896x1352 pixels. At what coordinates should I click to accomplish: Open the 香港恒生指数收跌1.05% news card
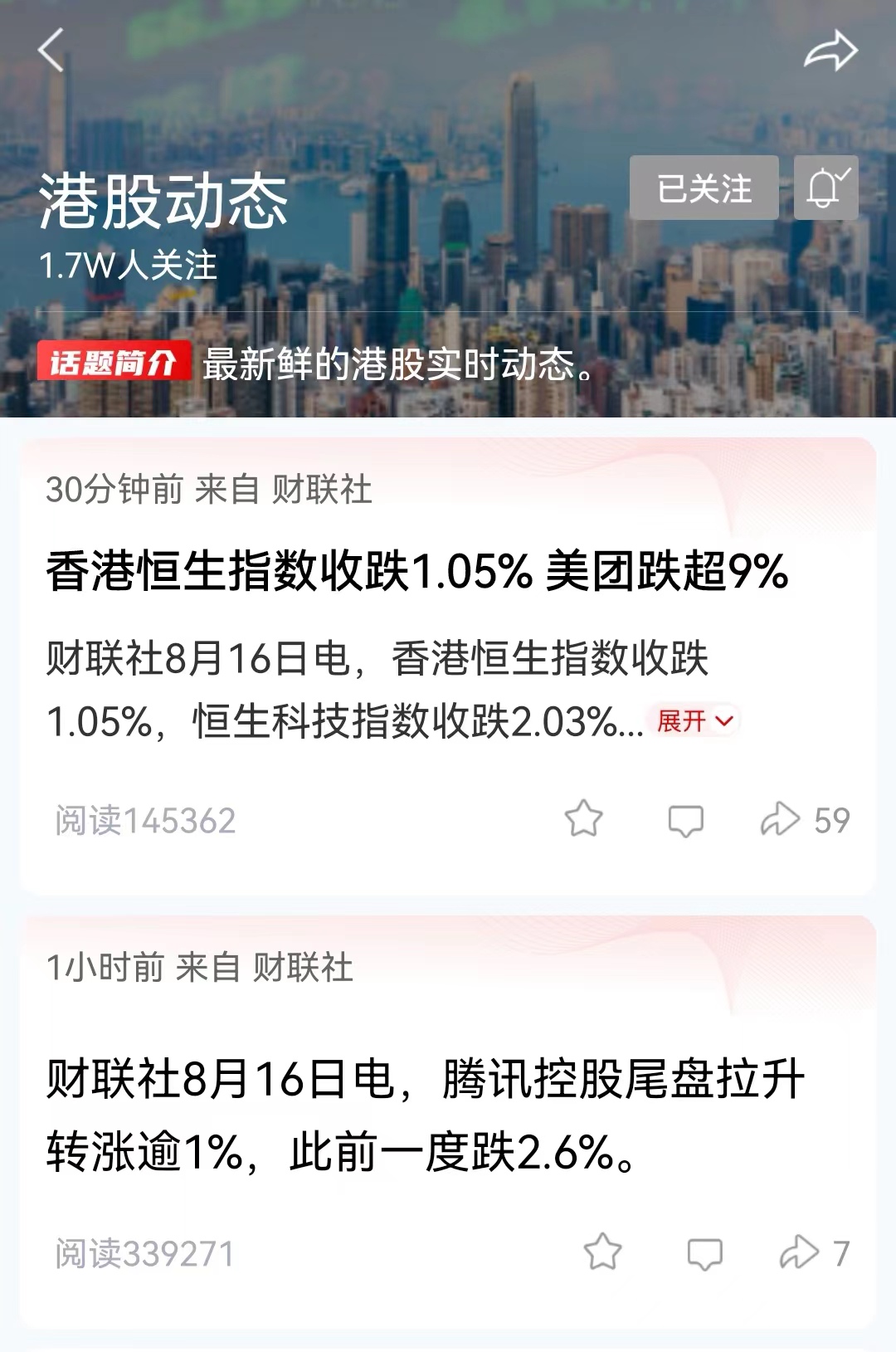[x=416, y=572]
